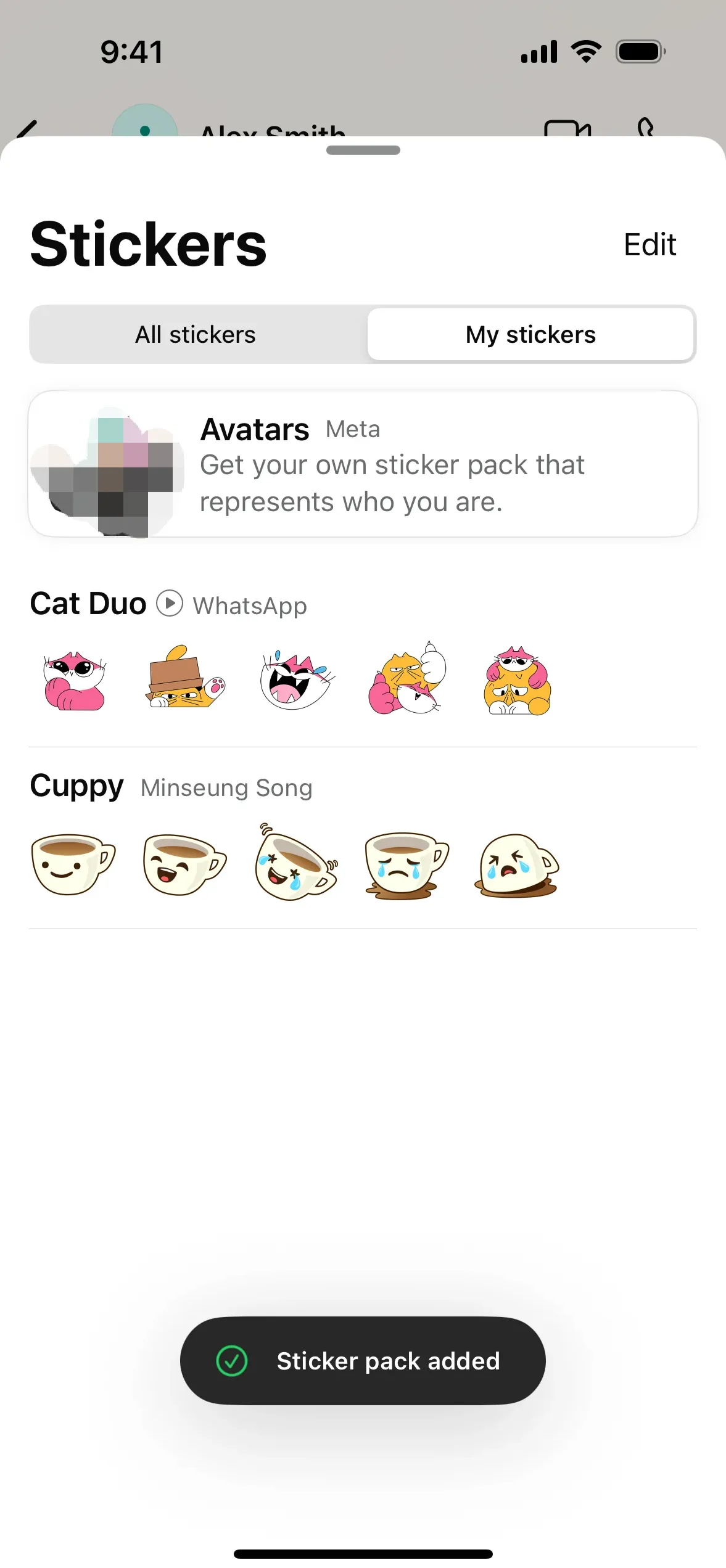Select the My stickers tab
726x1568 pixels.
(530, 335)
